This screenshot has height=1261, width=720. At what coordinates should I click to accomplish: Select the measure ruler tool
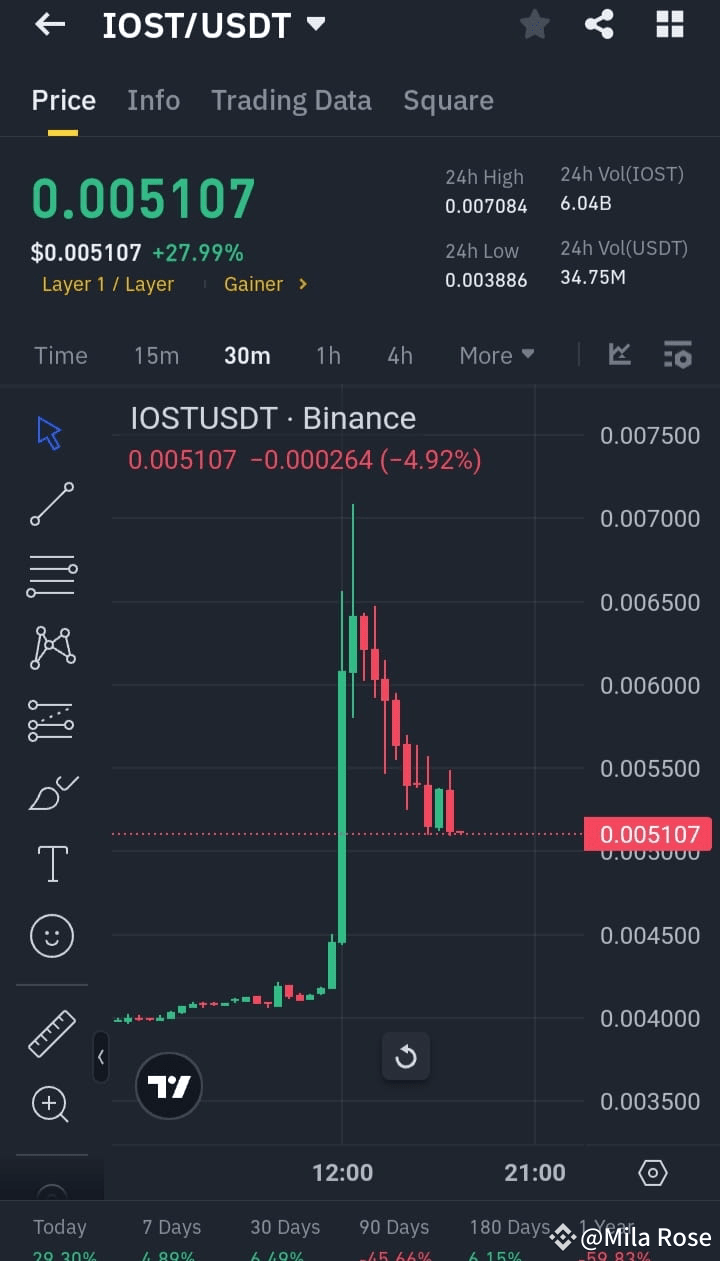coord(52,1032)
